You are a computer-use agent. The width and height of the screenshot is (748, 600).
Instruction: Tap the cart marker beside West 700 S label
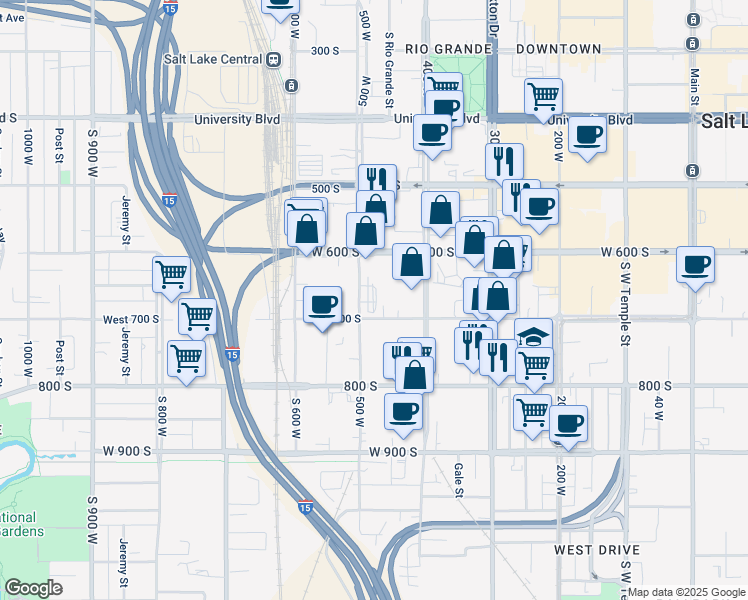pyautogui.click(x=197, y=317)
